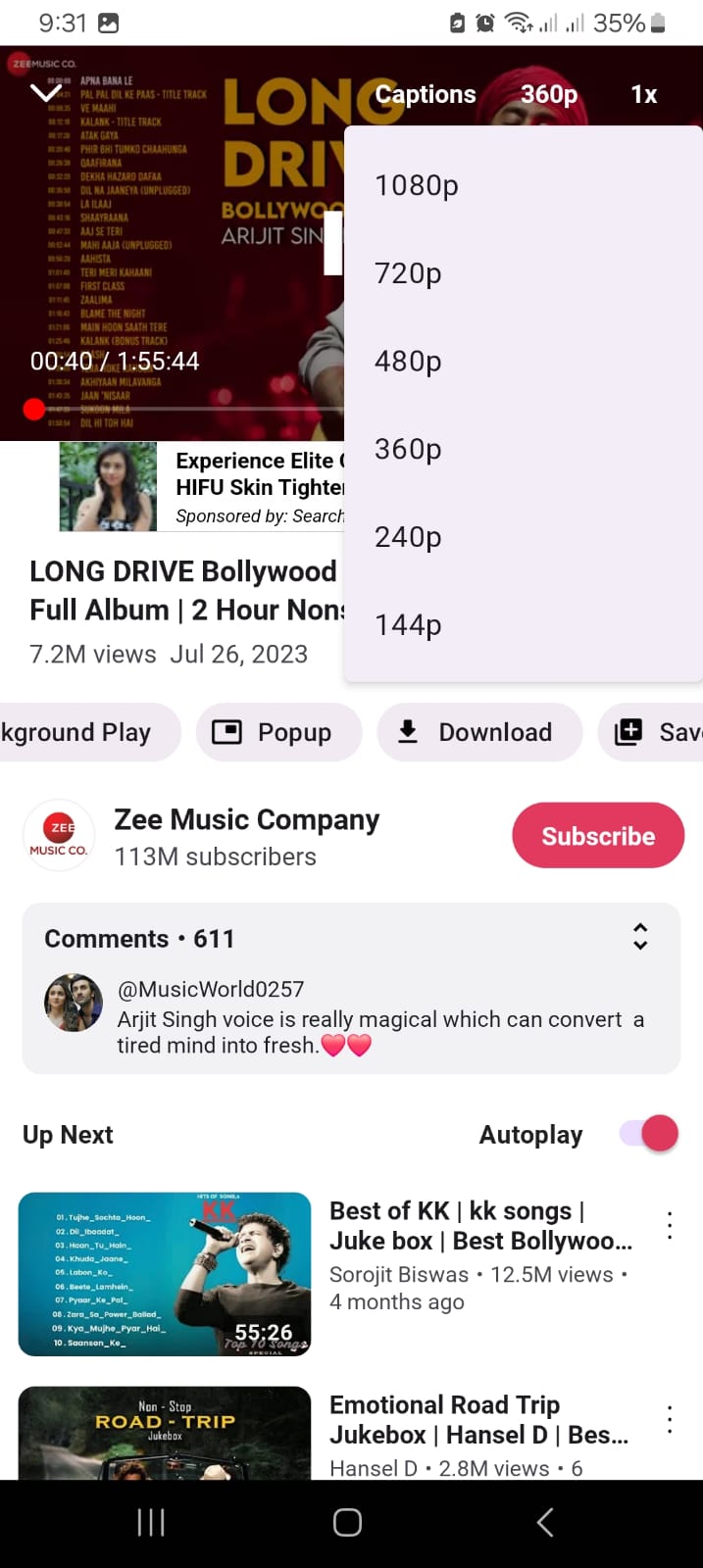Play the Best of KK jukebox video
The height and width of the screenshot is (1568, 703).
pyautogui.click(x=165, y=1273)
